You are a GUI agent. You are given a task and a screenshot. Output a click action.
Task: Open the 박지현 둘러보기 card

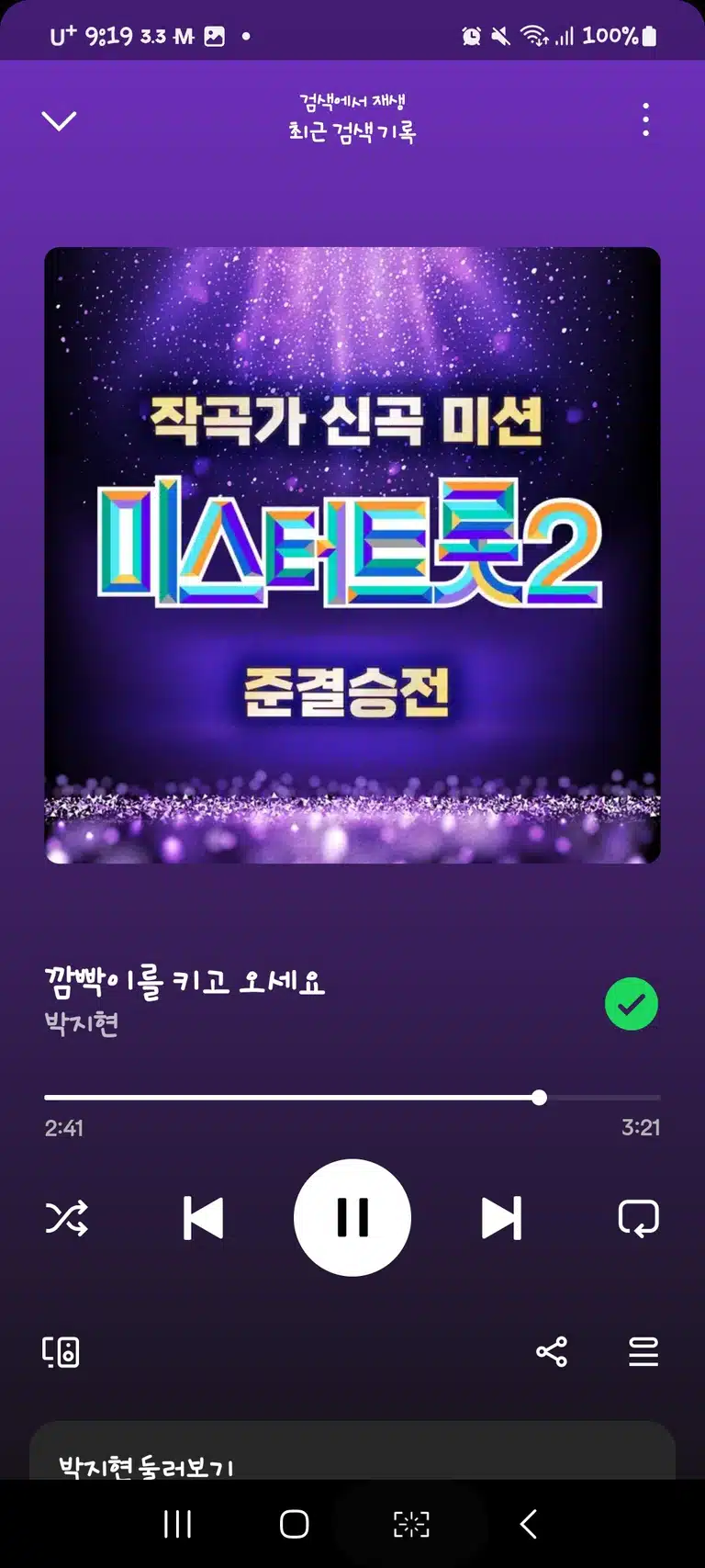(352, 1451)
